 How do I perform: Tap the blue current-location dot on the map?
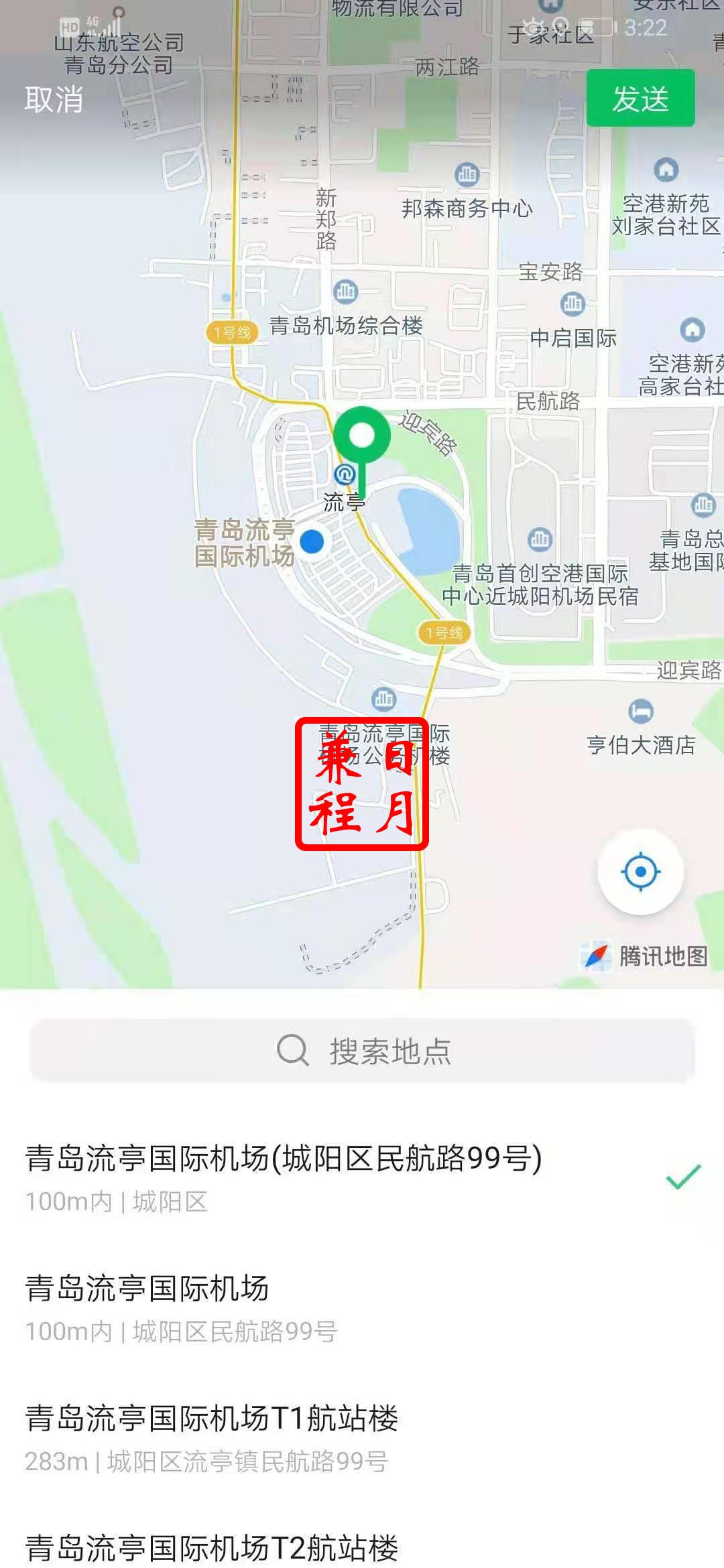312,543
